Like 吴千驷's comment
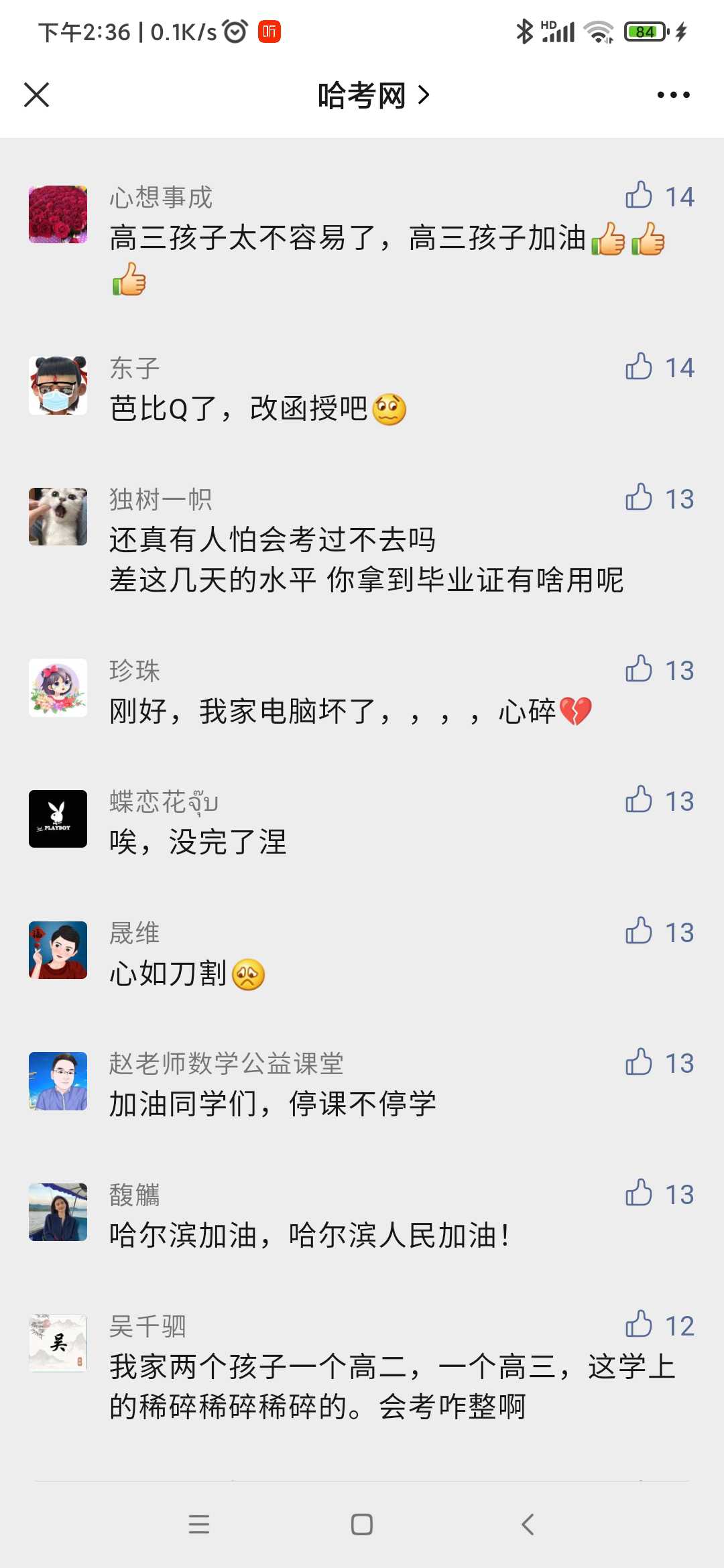 coord(660,1325)
